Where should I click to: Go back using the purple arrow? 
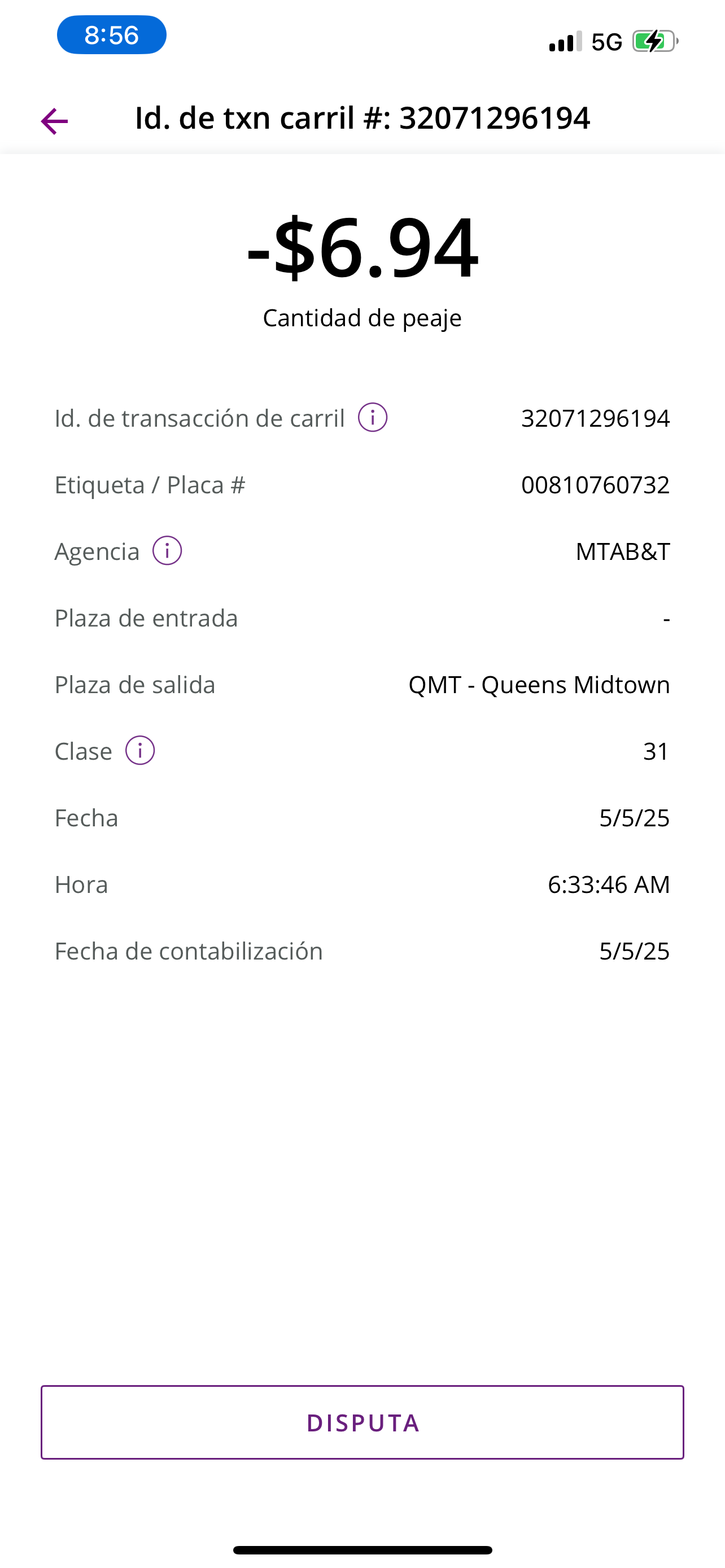click(54, 121)
